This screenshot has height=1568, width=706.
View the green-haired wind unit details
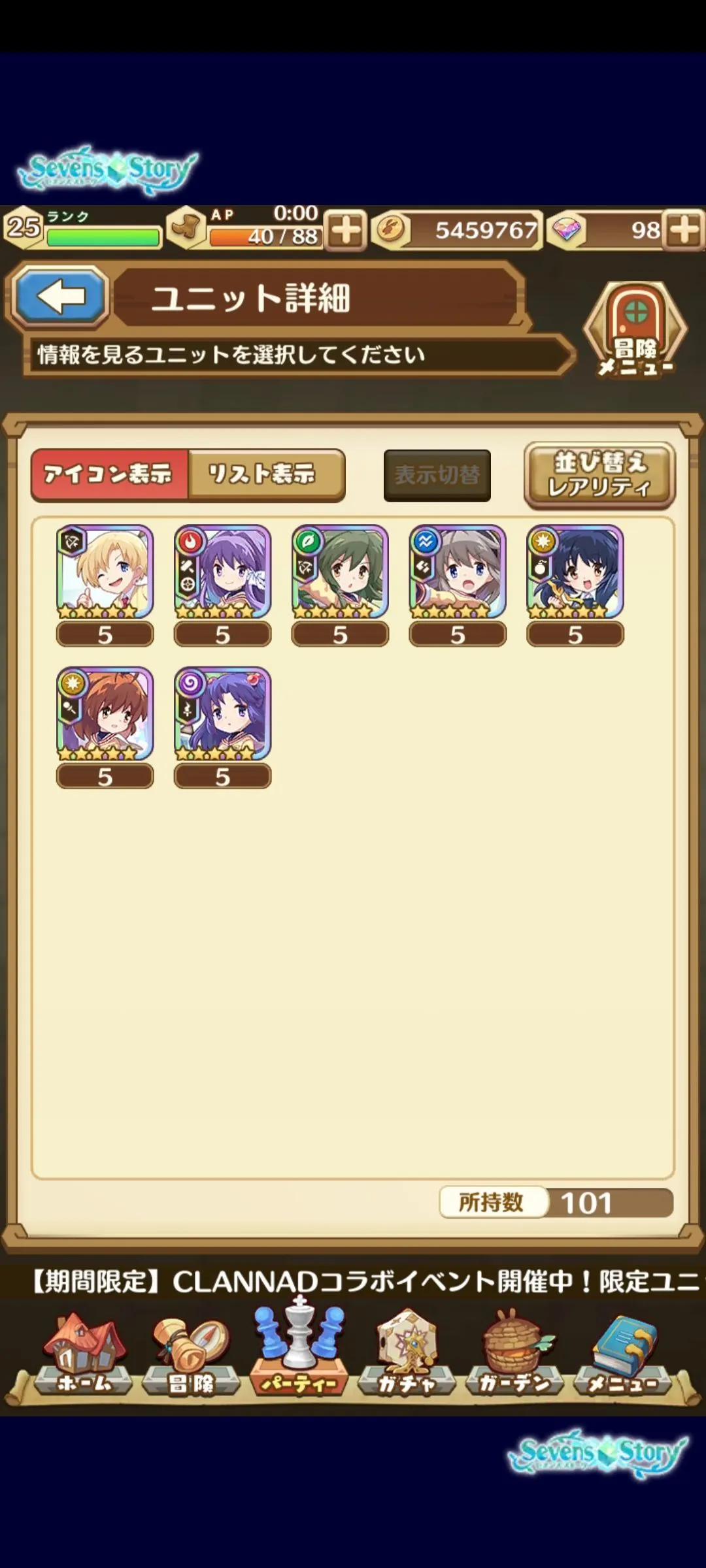pyautogui.click(x=340, y=572)
